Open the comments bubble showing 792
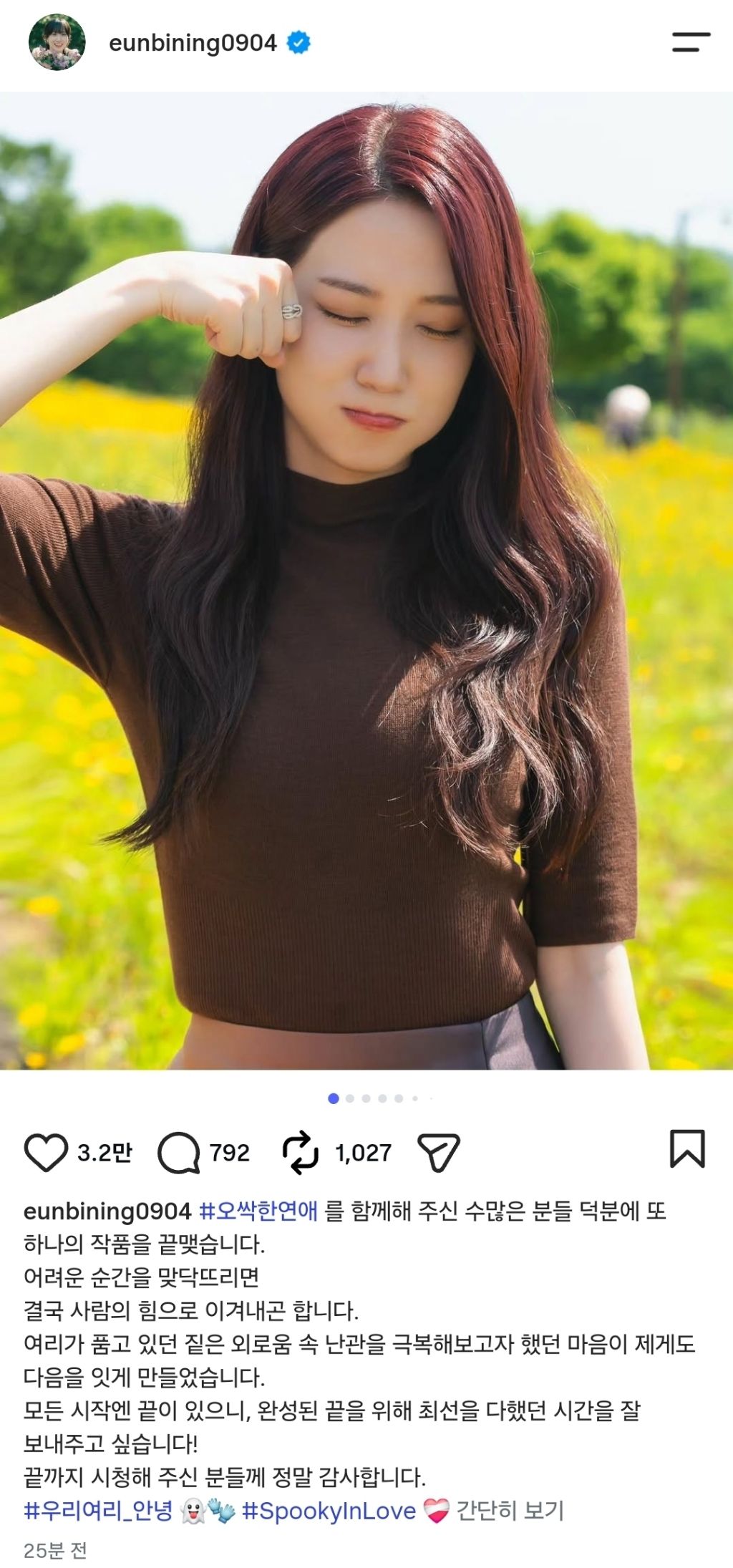The image size is (733, 1568). (178, 1153)
